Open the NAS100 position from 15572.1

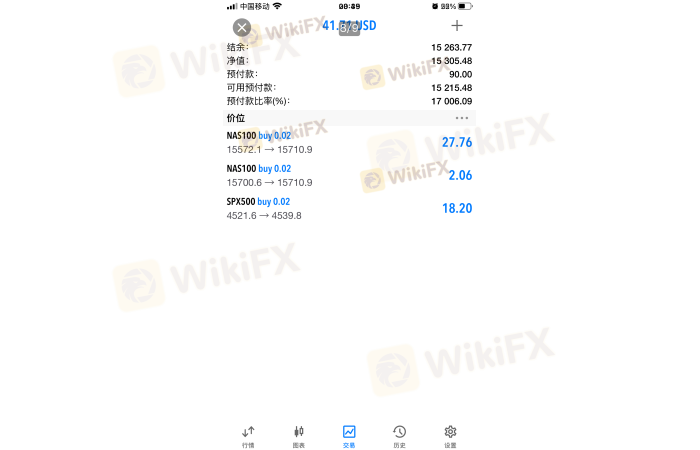[349, 142]
